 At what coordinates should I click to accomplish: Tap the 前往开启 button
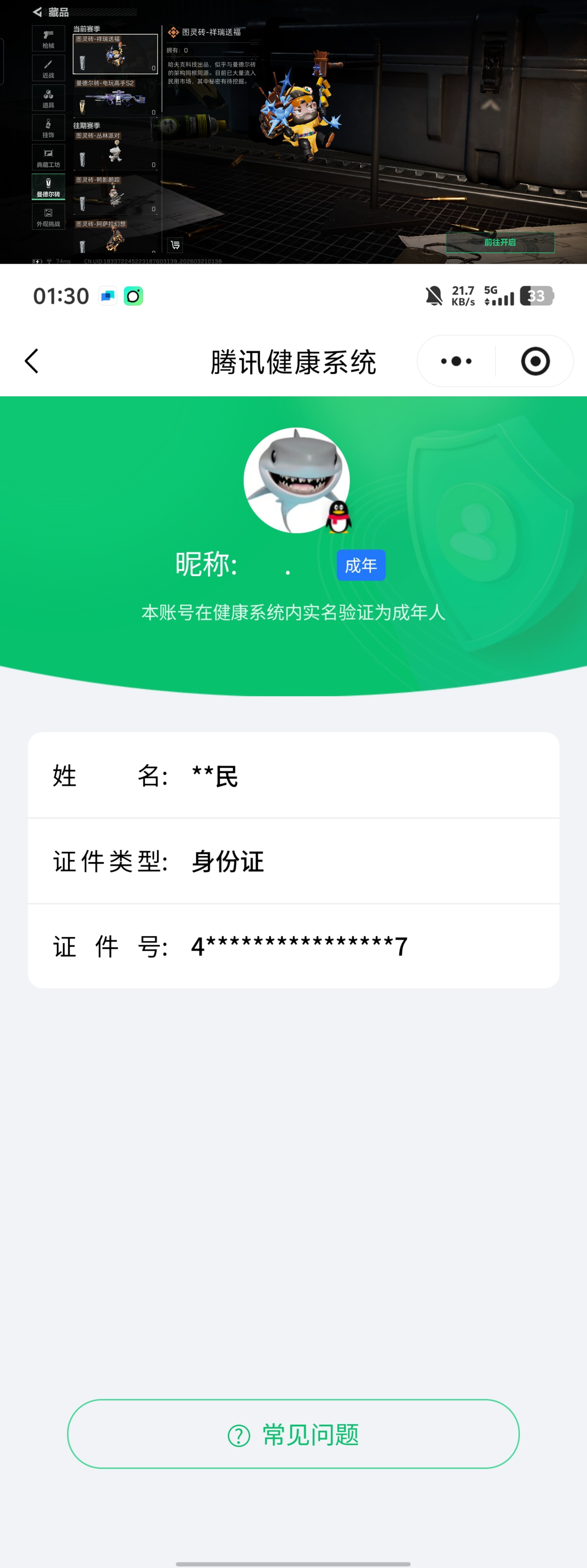pyautogui.click(x=500, y=242)
